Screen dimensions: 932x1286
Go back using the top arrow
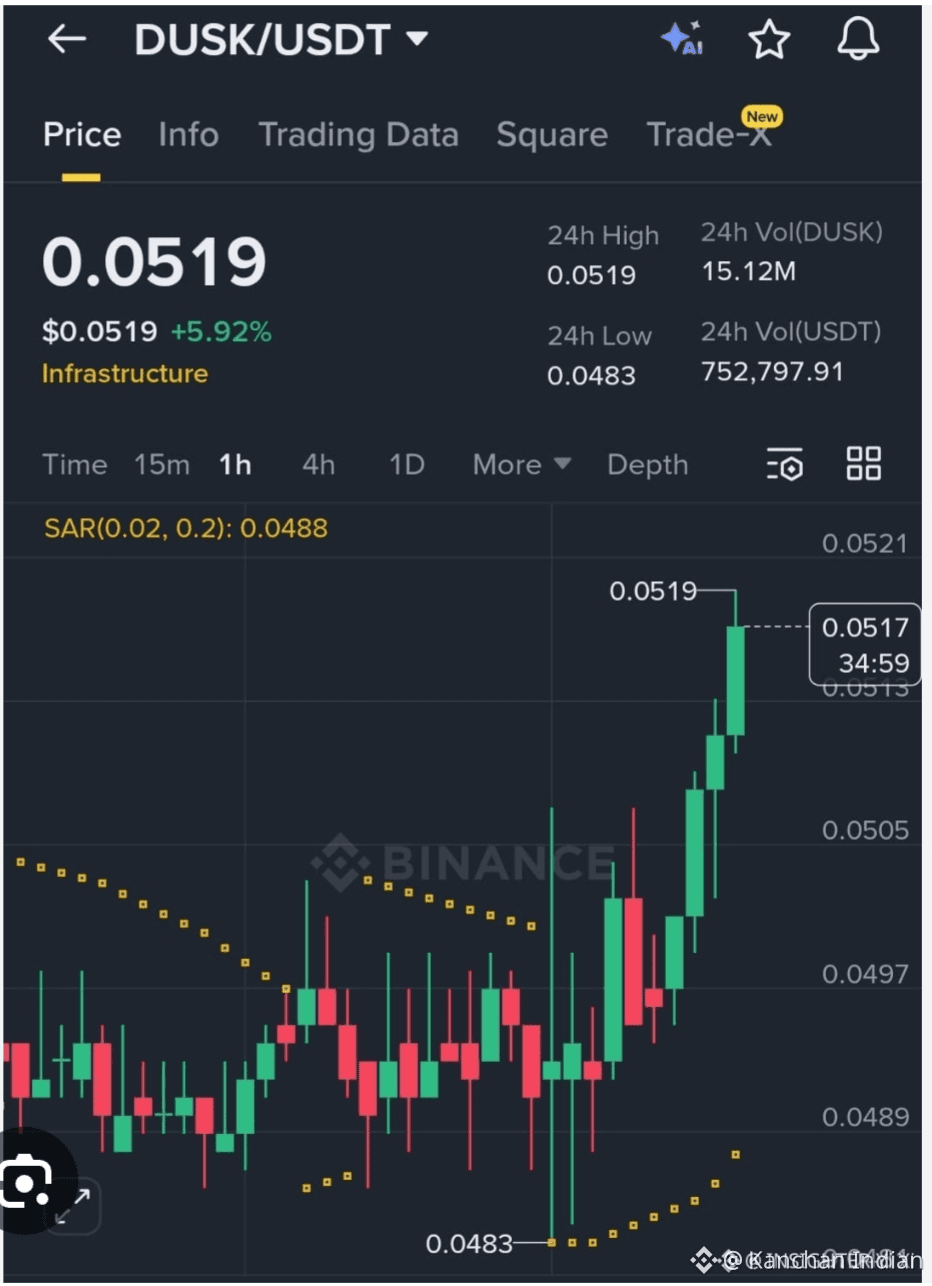67,40
